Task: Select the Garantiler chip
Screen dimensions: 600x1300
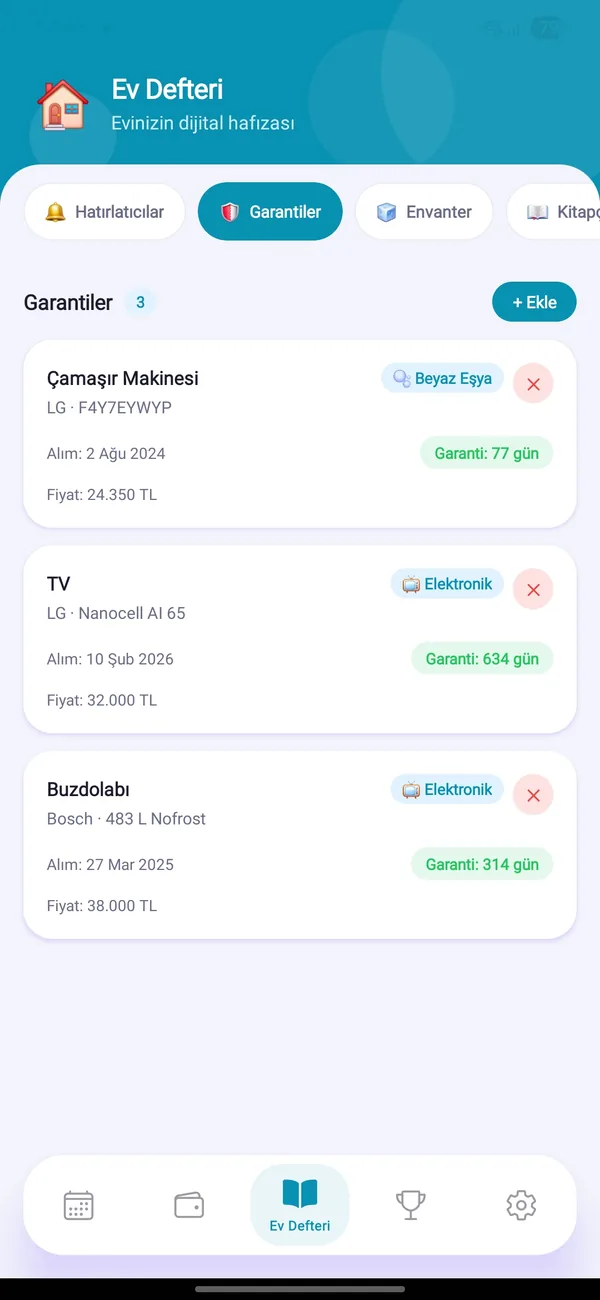Action: click(x=270, y=212)
